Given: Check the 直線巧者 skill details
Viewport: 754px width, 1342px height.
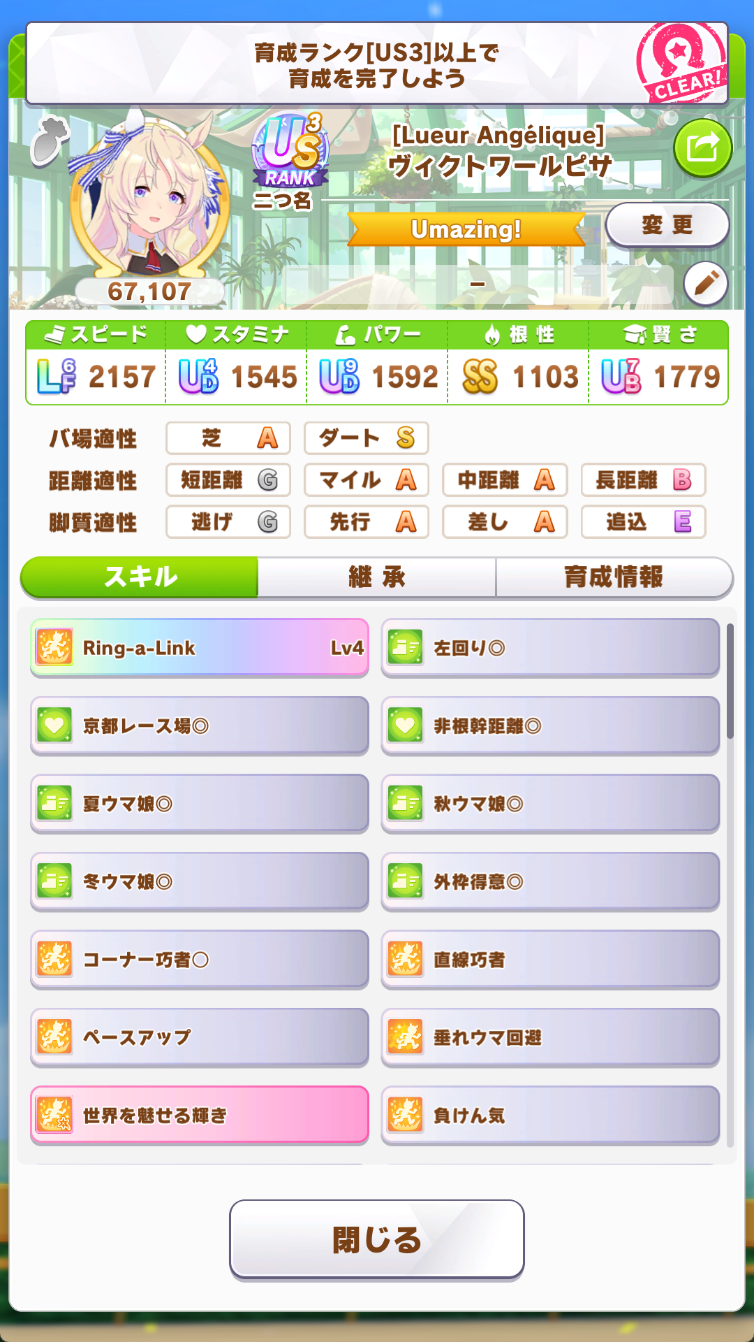Looking at the screenshot, I should tap(550, 960).
